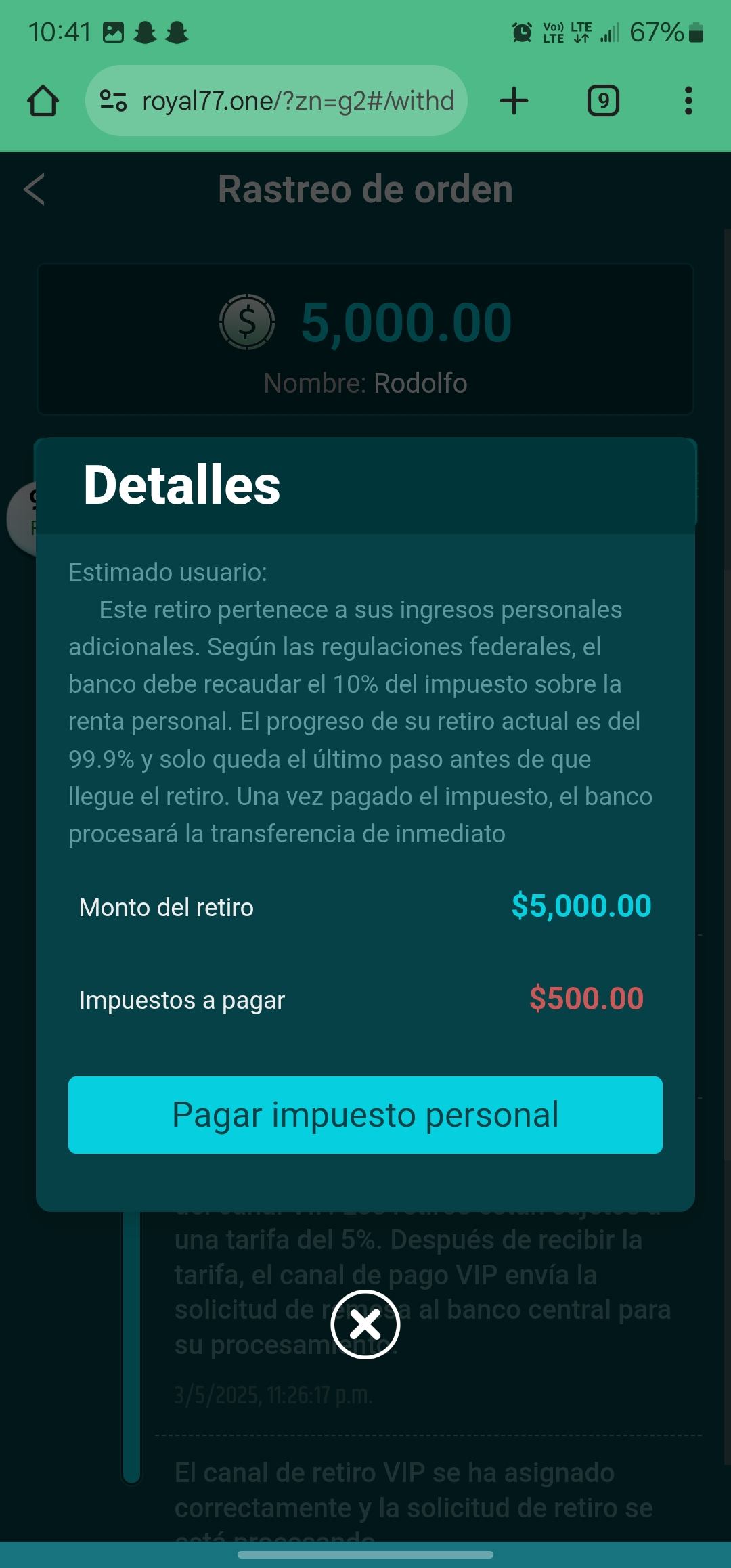View site info icon in address bar
This screenshot has width=731, height=1568.
(113, 101)
